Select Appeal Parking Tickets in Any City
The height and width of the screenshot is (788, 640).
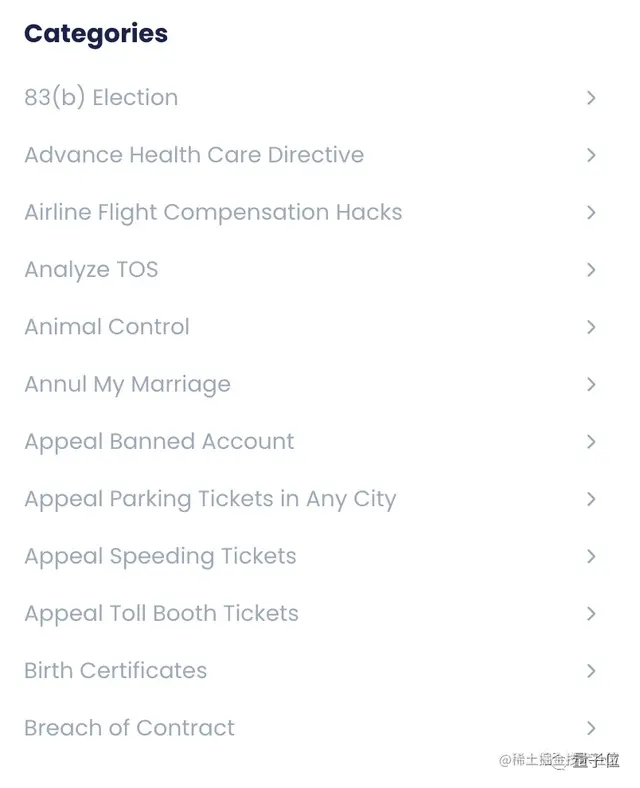[x=210, y=499]
